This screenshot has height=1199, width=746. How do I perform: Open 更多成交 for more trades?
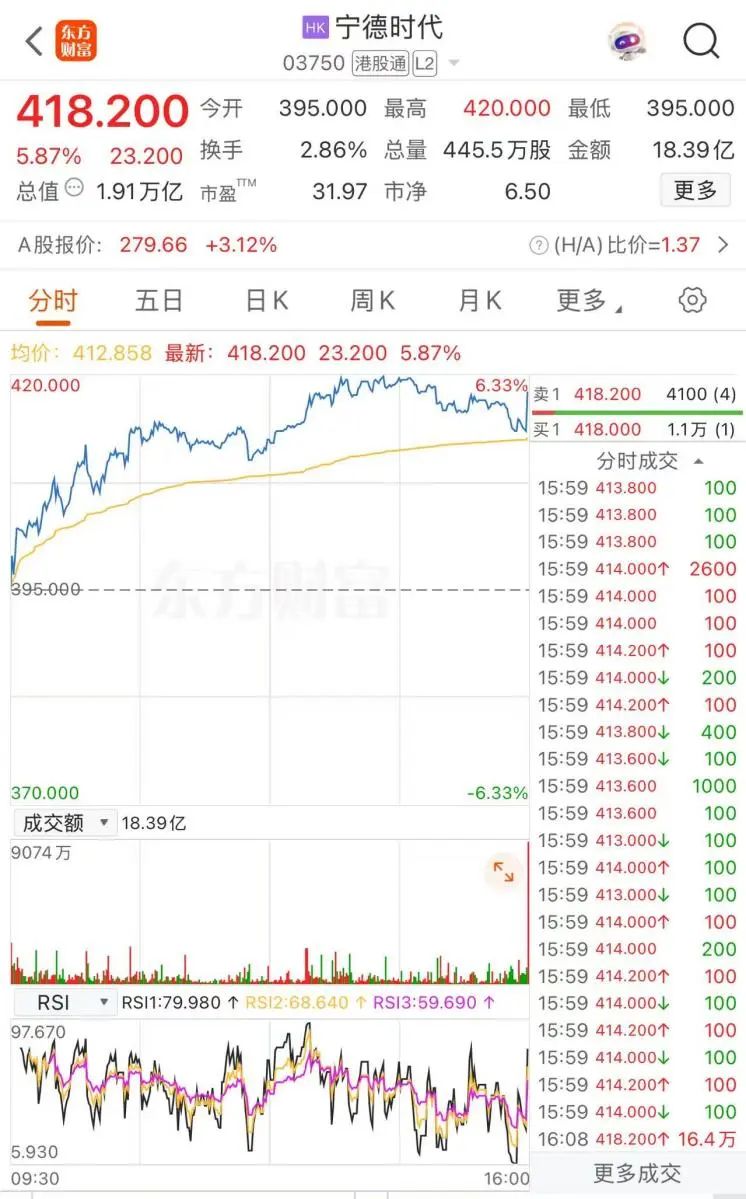pyautogui.click(x=637, y=1173)
